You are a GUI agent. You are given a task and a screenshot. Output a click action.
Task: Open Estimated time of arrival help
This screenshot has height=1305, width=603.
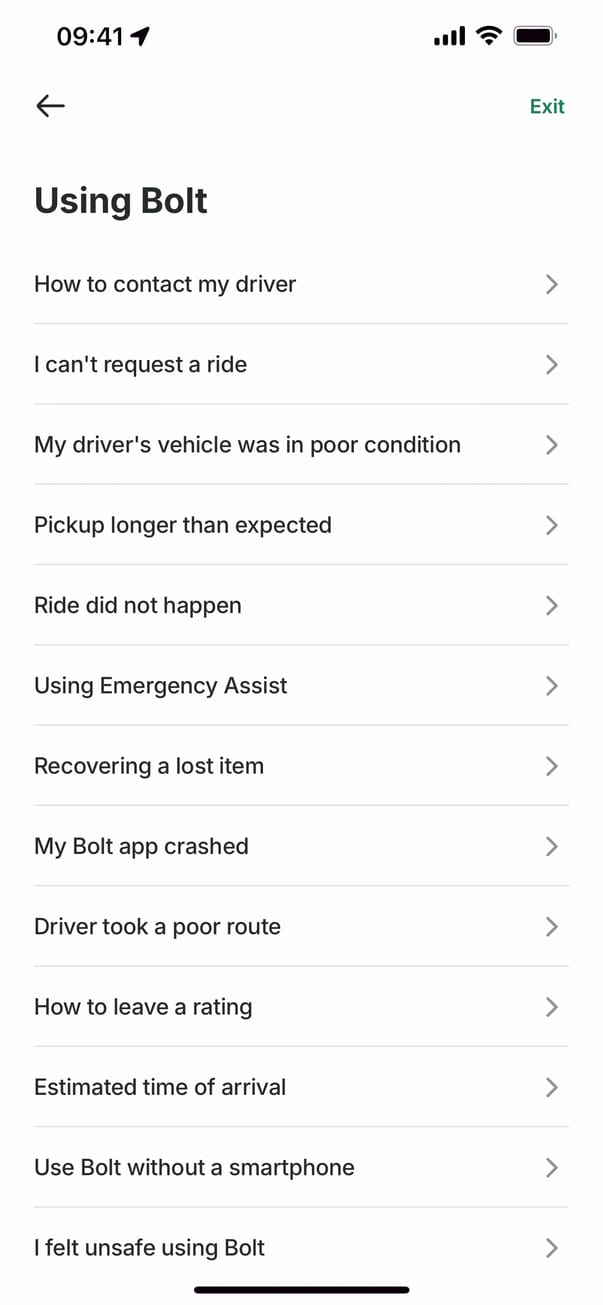[160, 1087]
